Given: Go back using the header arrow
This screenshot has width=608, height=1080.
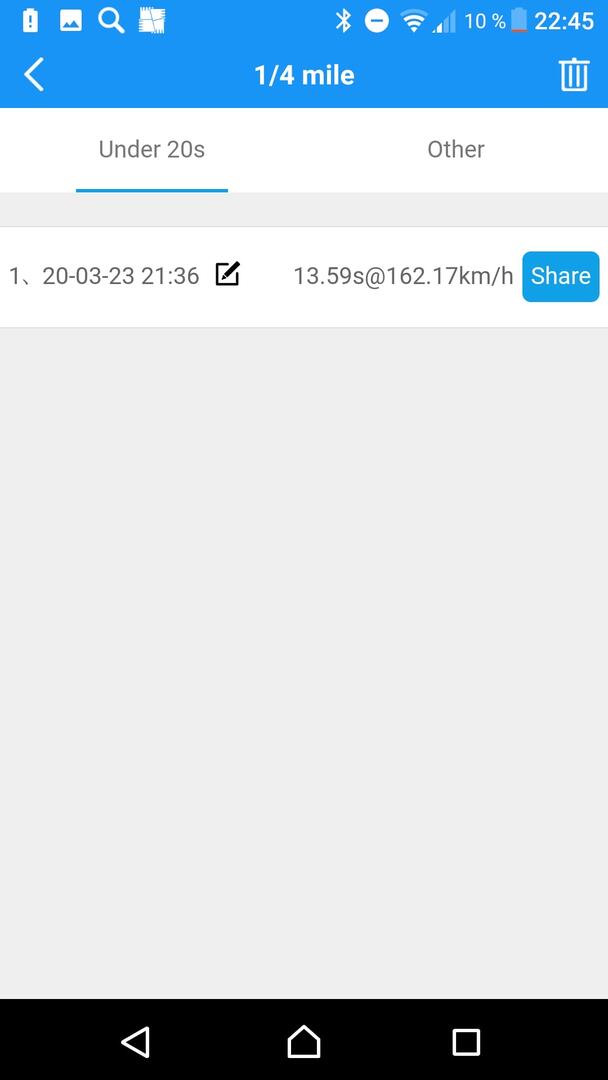Looking at the screenshot, I should click(34, 75).
